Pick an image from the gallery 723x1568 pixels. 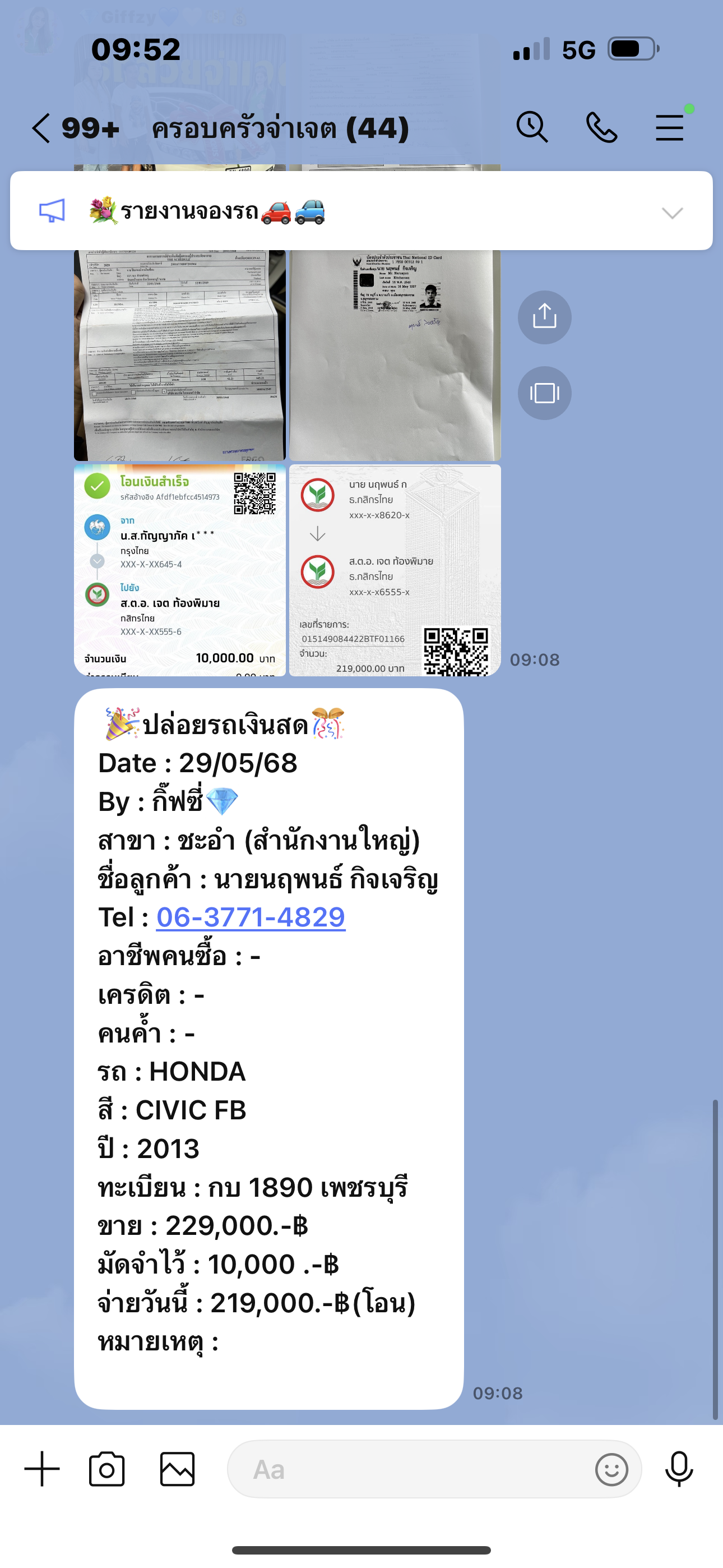177,1469
